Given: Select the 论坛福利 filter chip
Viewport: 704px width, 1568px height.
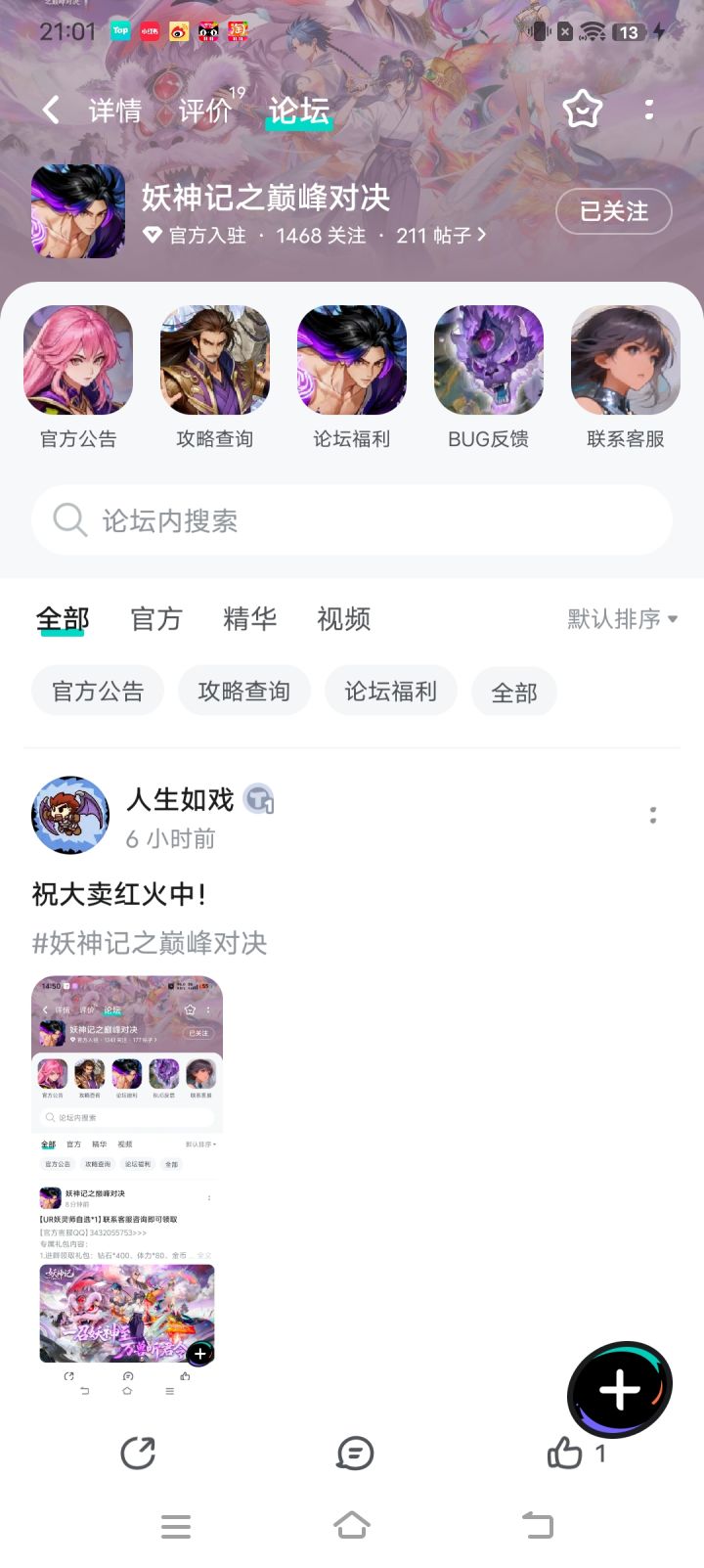Looking at the screenshot, I should point(391,692).
